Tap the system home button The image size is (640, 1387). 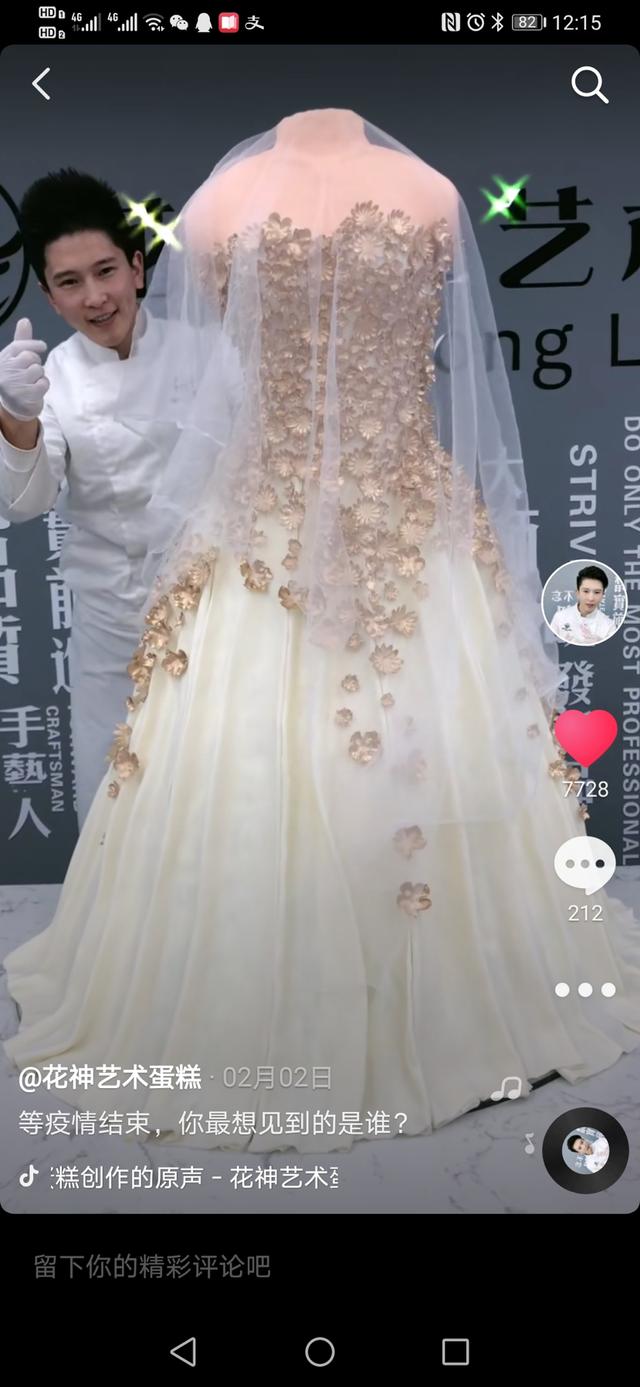320,1352
